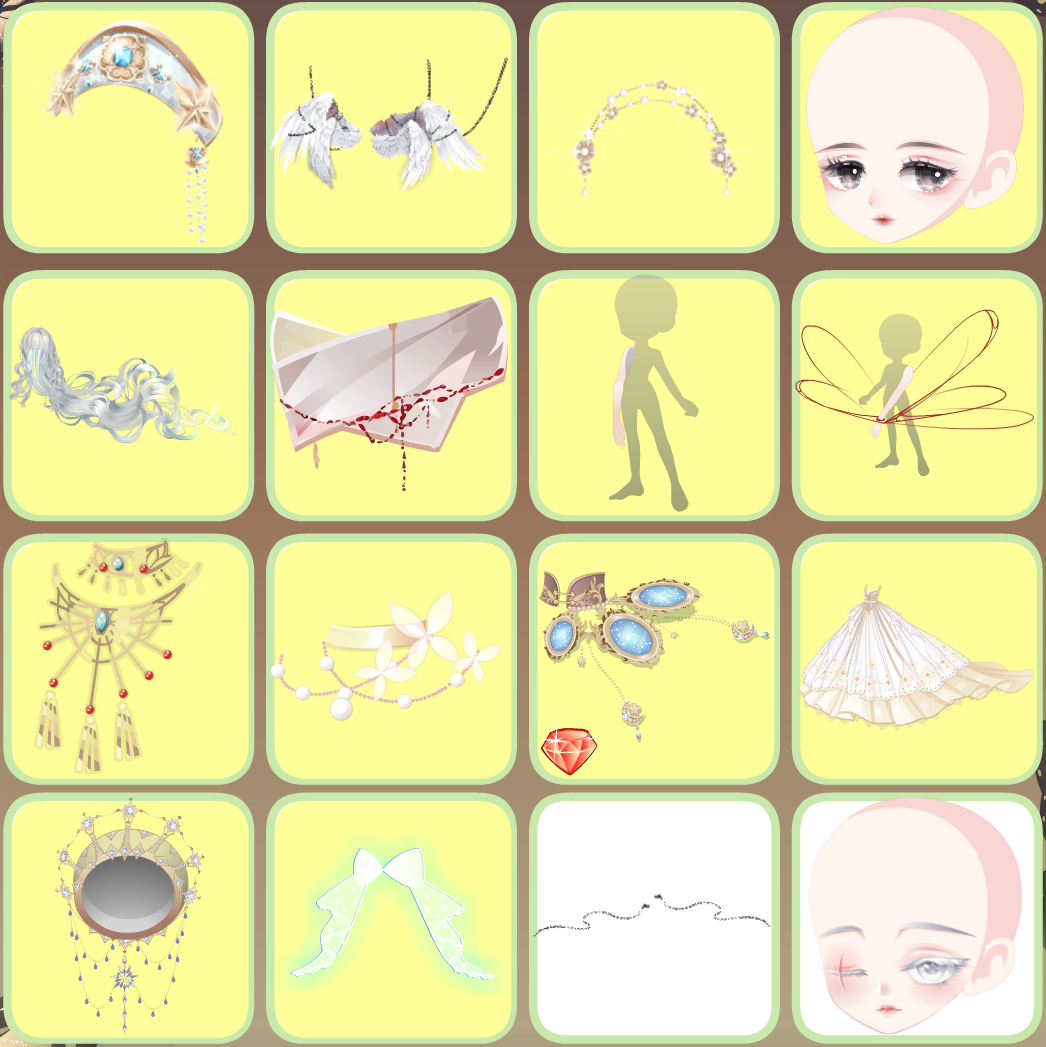
Task: Select the winking face with scar
Action: [916, 918]
